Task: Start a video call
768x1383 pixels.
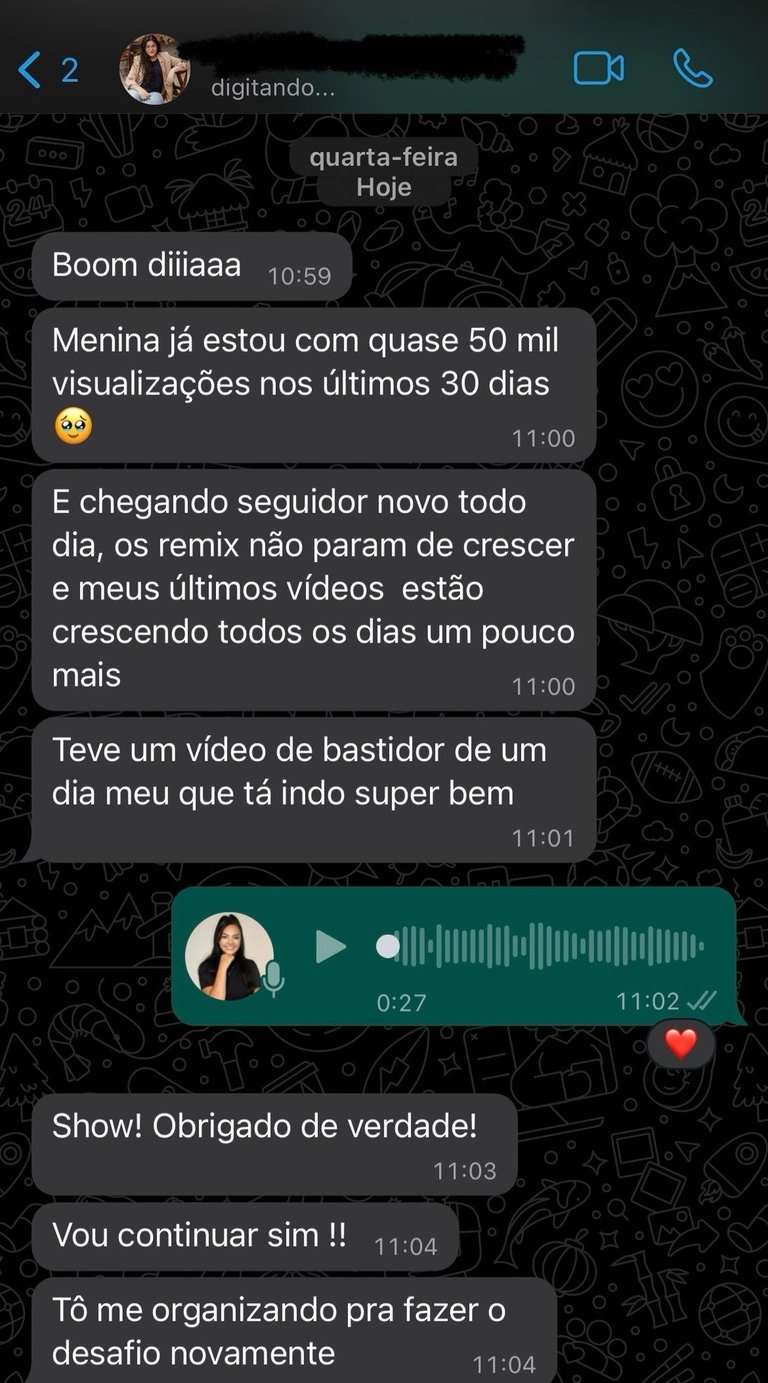Action: coord(598,68)
